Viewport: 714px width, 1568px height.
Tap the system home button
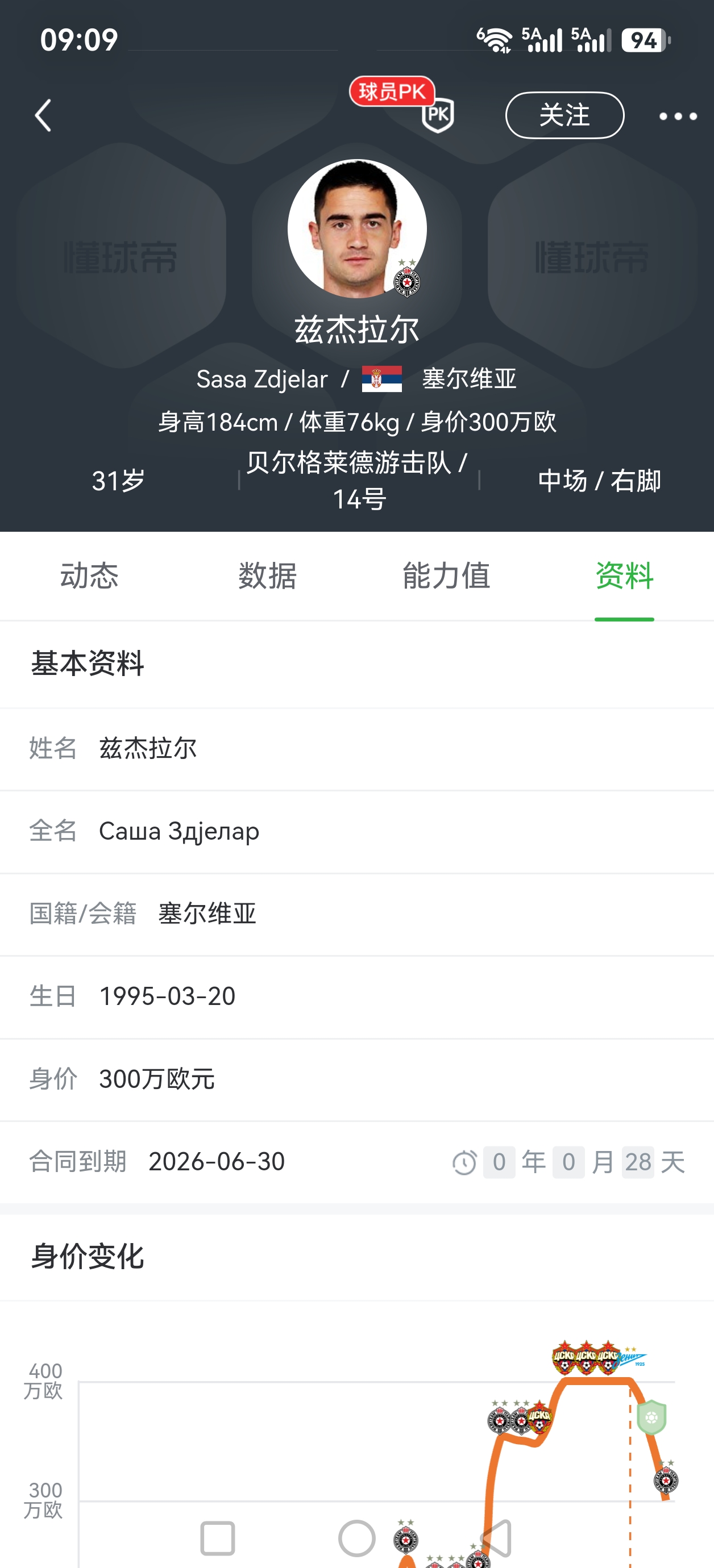(357, 1538)
